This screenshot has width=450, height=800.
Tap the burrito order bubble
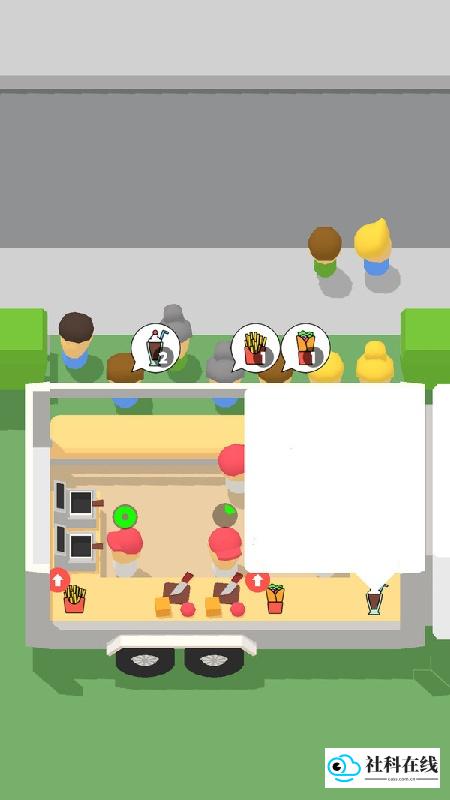click(305, 347)
